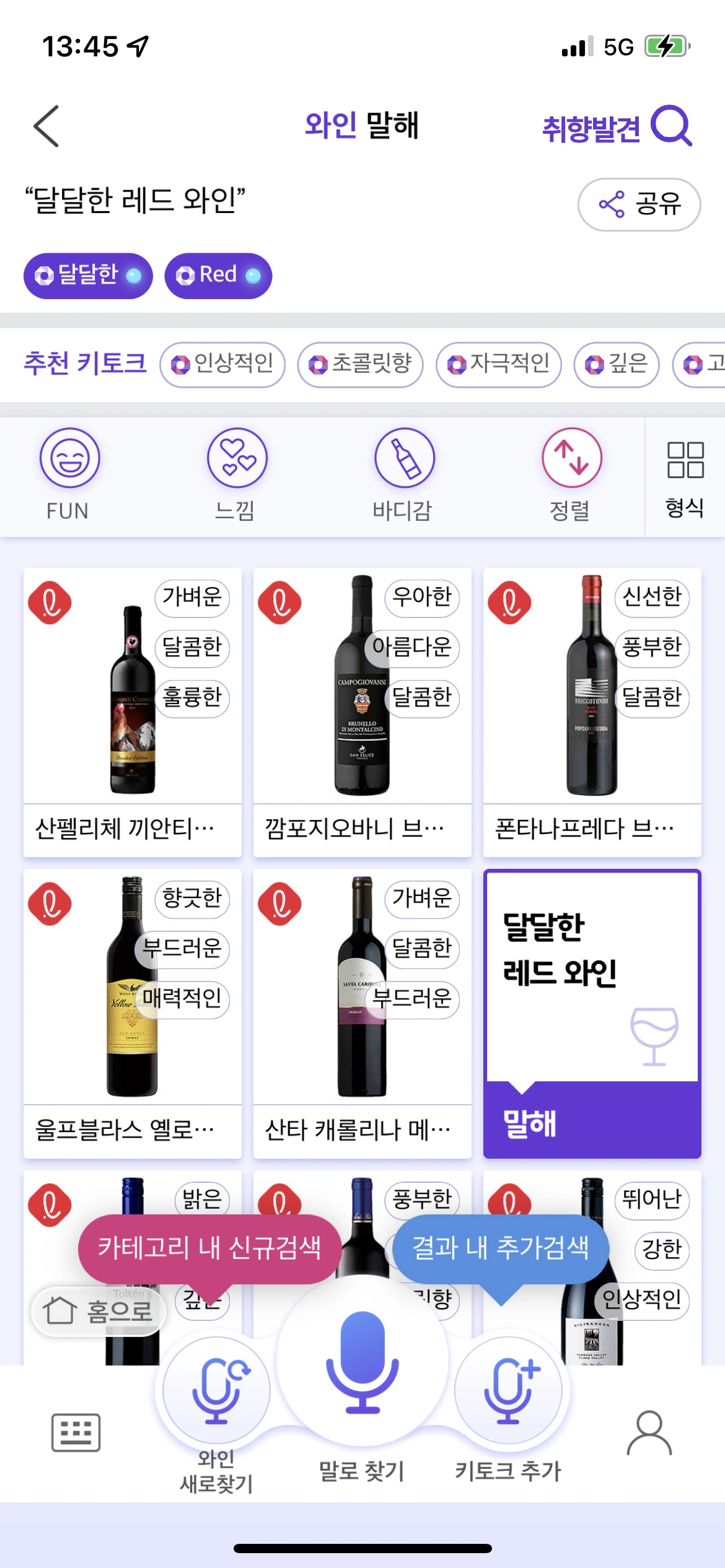
Task: Go back using the top-left arrow
Action: click(x=46, y=126)
